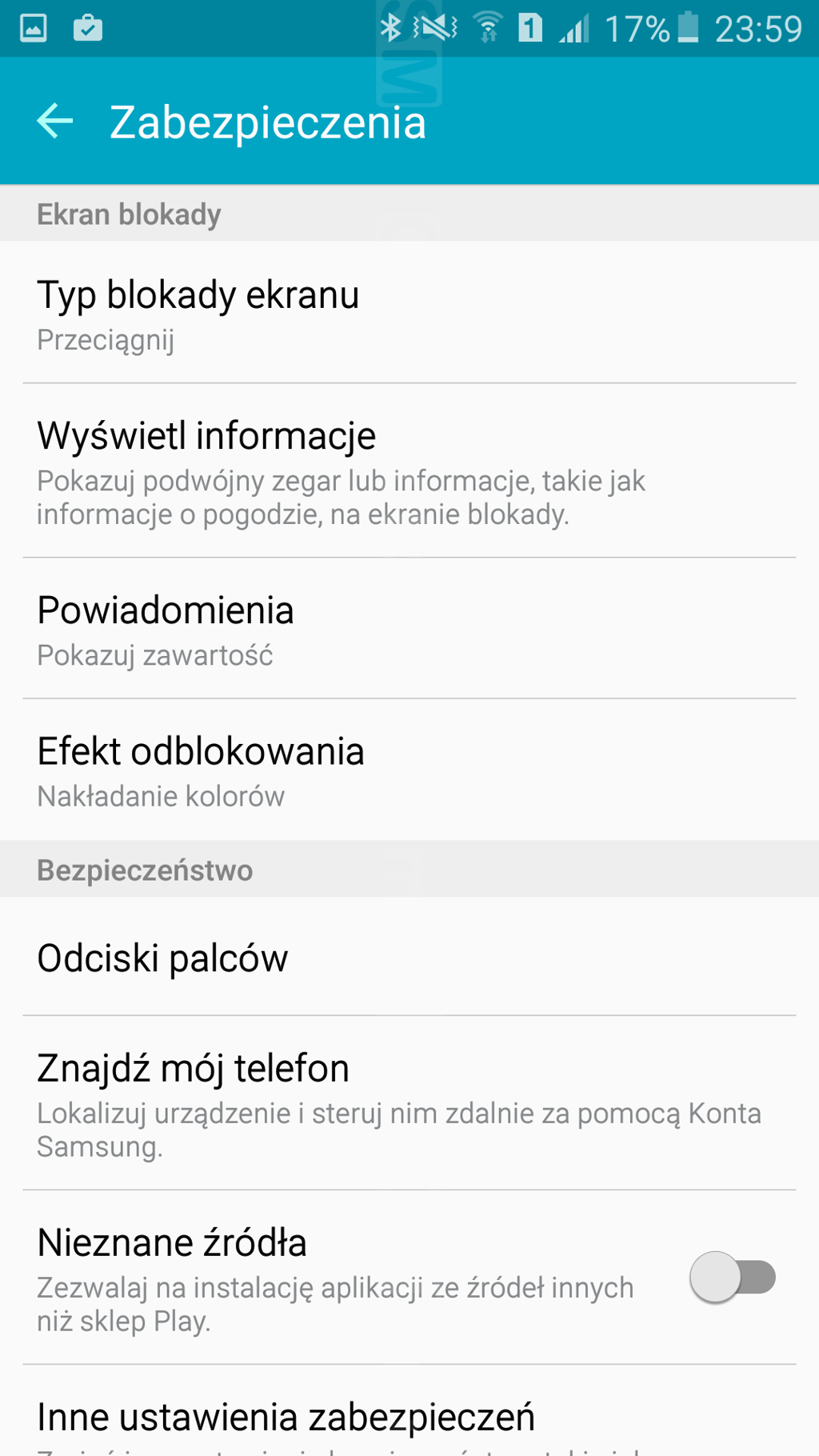Open Wyświetl informacje settings

point(409,471)
